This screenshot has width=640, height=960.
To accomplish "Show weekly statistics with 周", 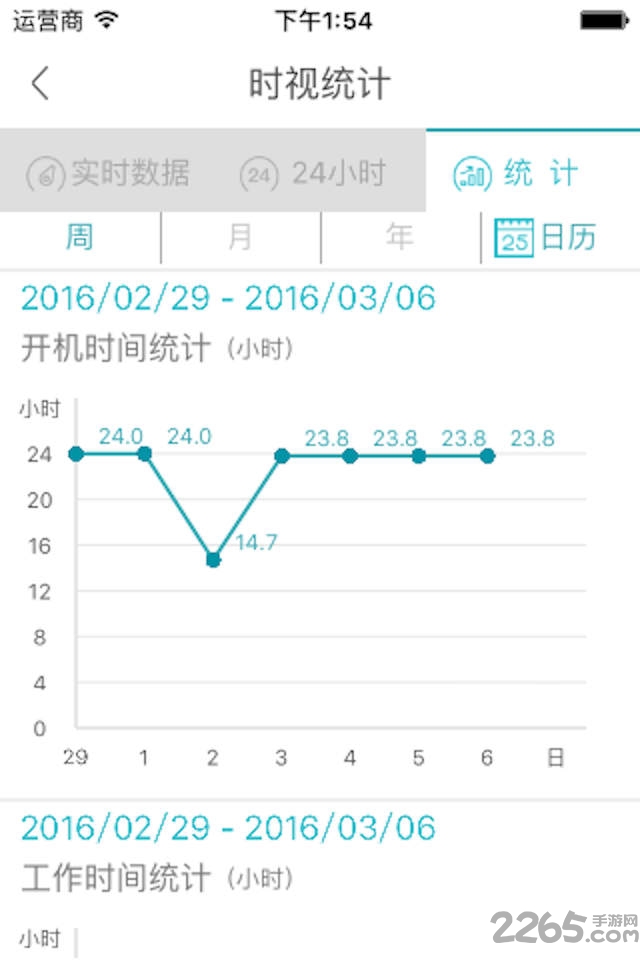I will point(80,237).
